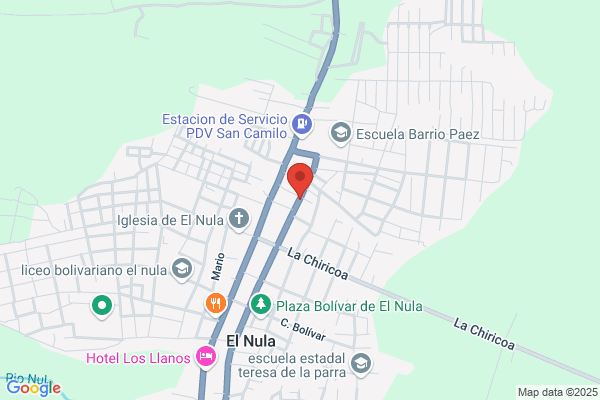The height and width of the screenshot is (400, 600).
Task: Open Estacion de Servicio PDV San Camilo marker
Action: (x=302, y=125)
